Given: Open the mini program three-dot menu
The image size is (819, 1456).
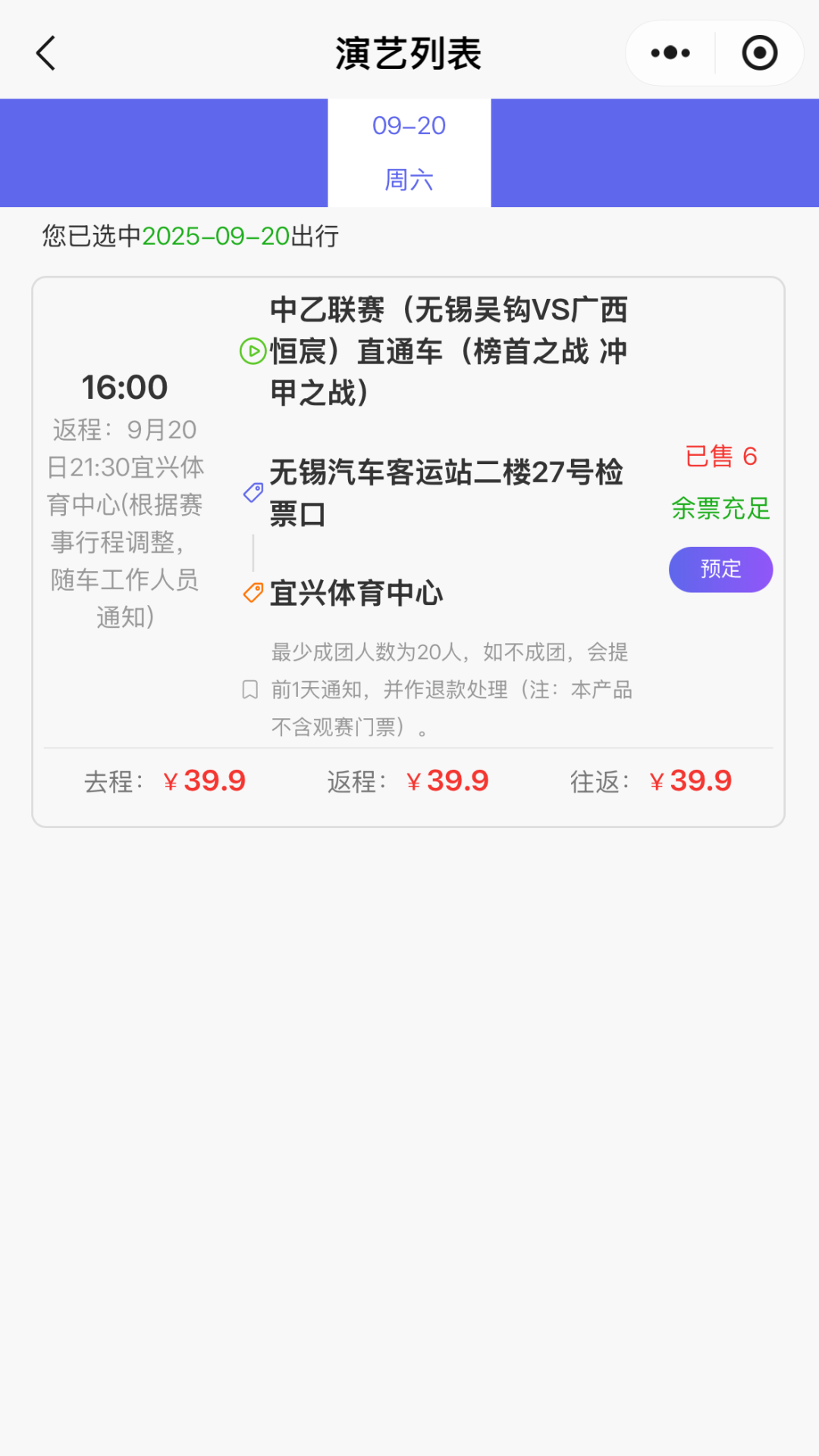Looking at the screenshot, I should [x=670, y=53].
